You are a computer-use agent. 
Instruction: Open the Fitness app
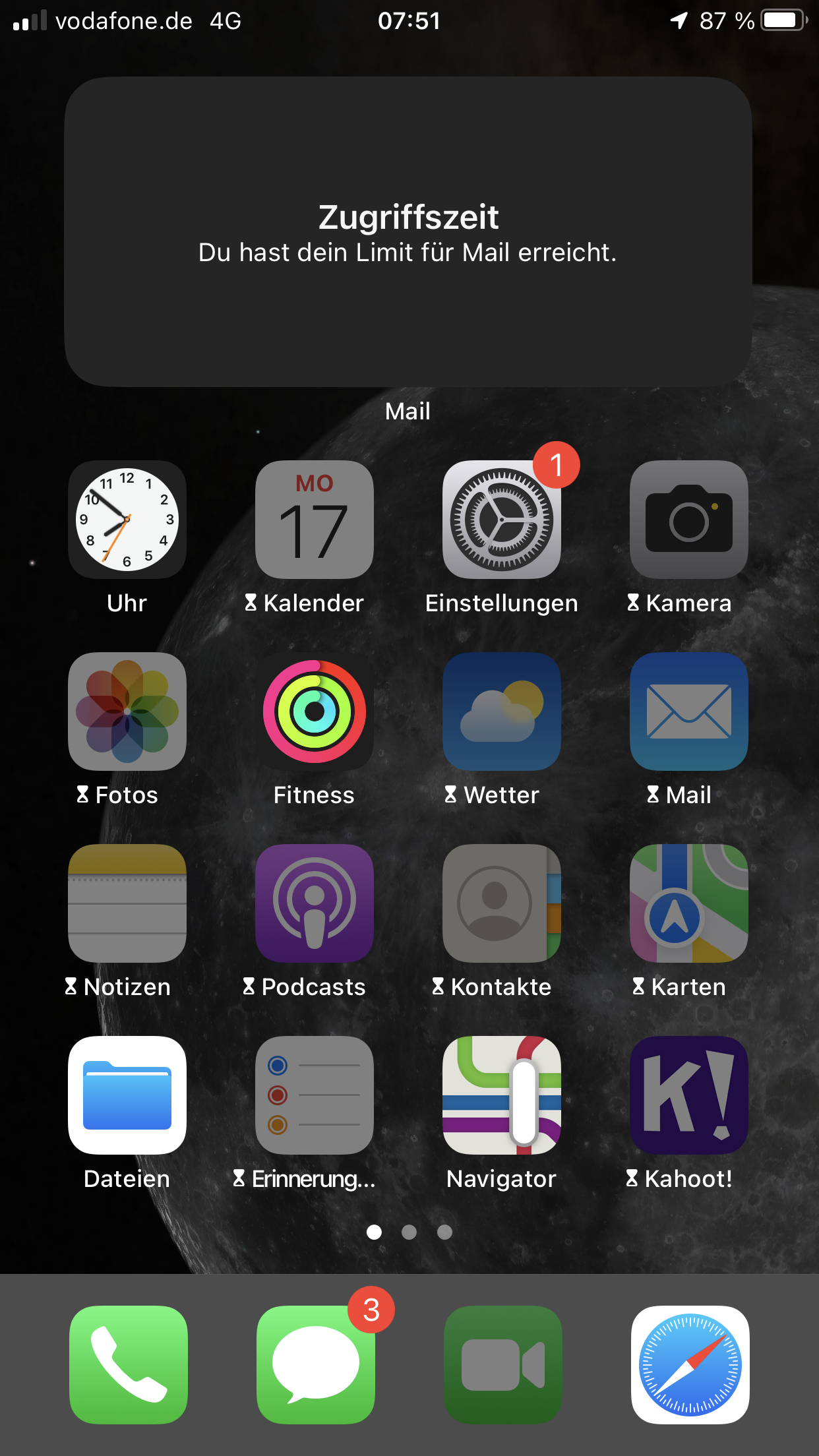tap(315, 712)
